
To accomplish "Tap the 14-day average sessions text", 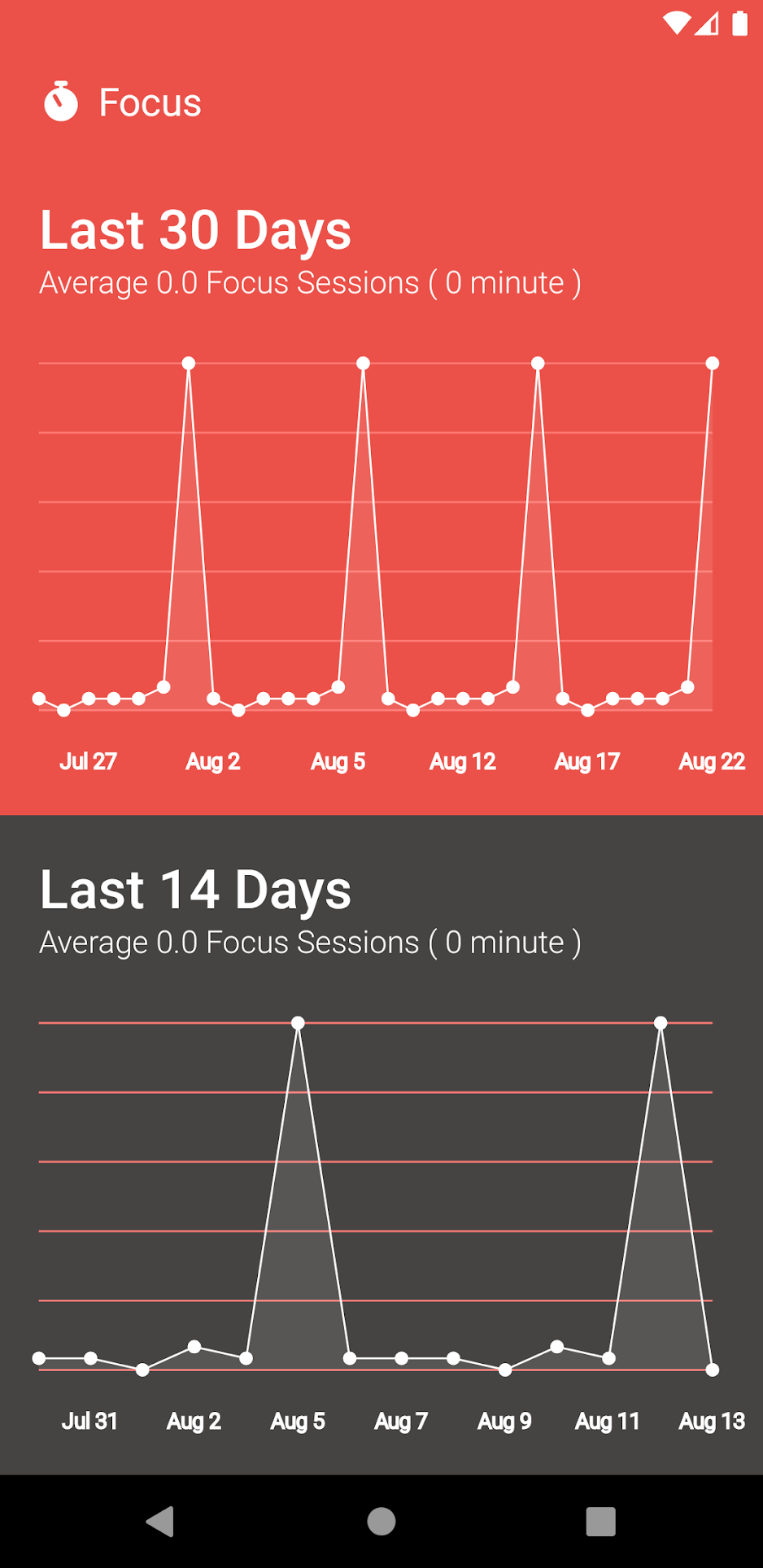I will [311, 943].
